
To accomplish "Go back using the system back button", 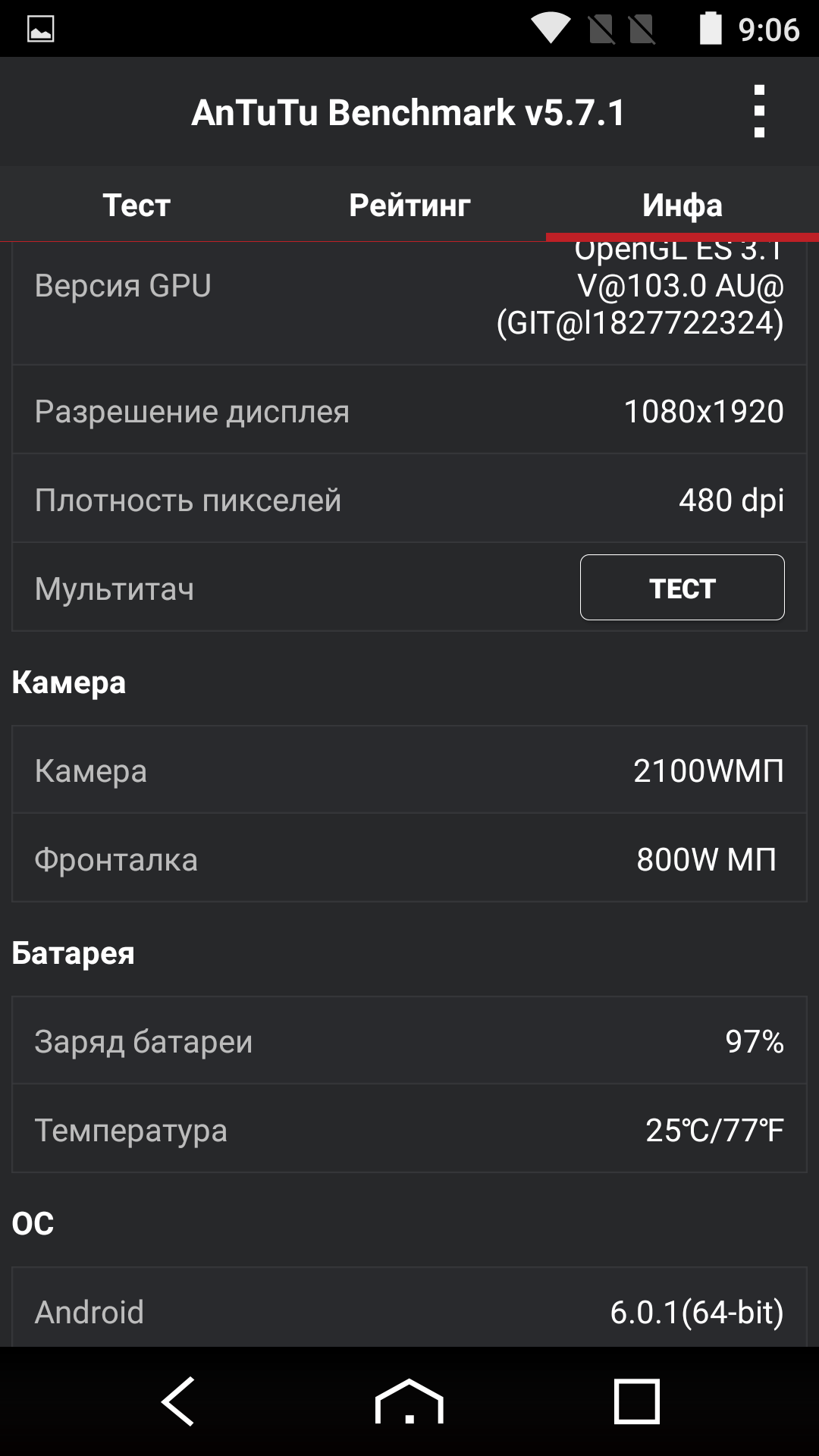I will [179, 1401].
